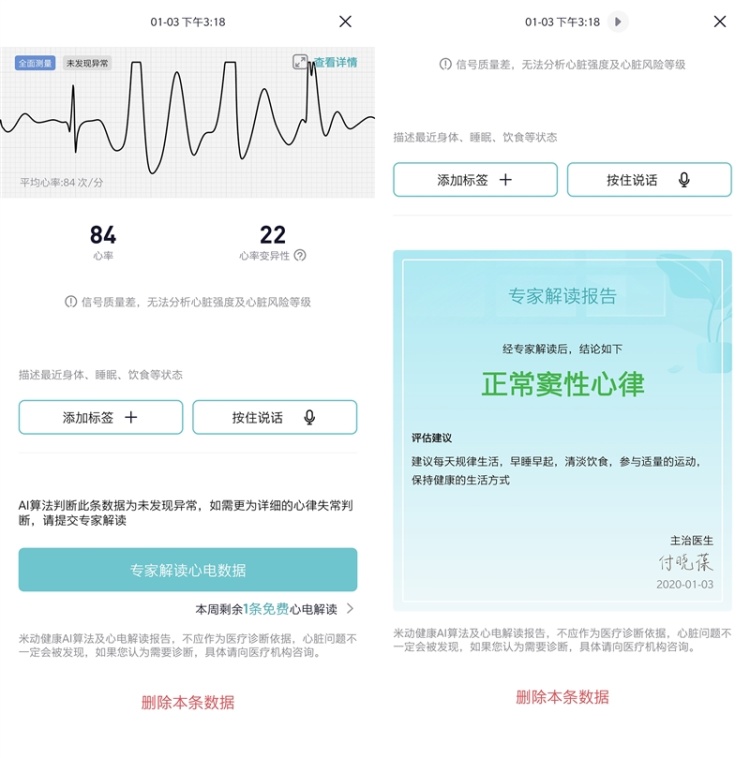The height and width of the screenshot is (758, 750).
Task: Open the 心率变异性 help question mark
Action: click(300, 256)
